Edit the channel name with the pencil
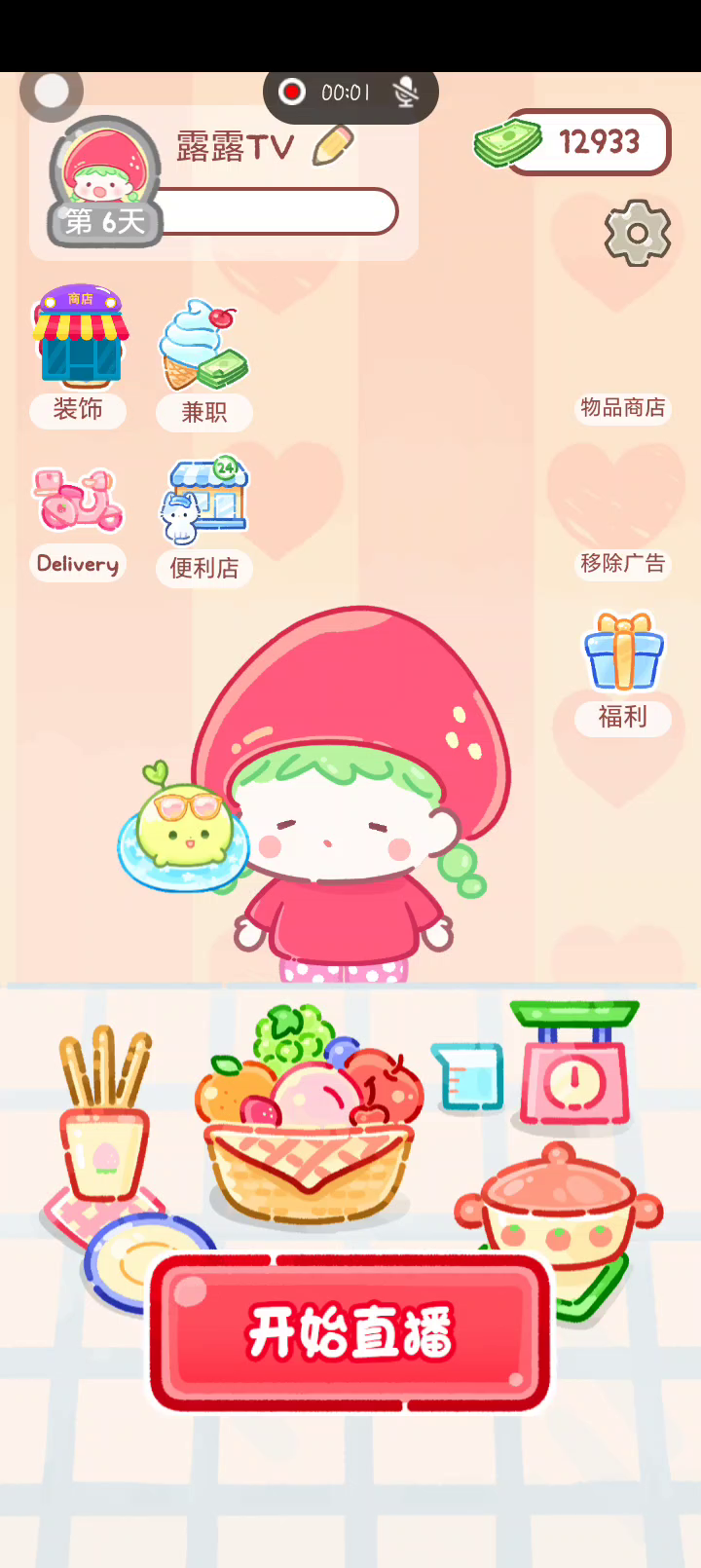 (333, 146)
